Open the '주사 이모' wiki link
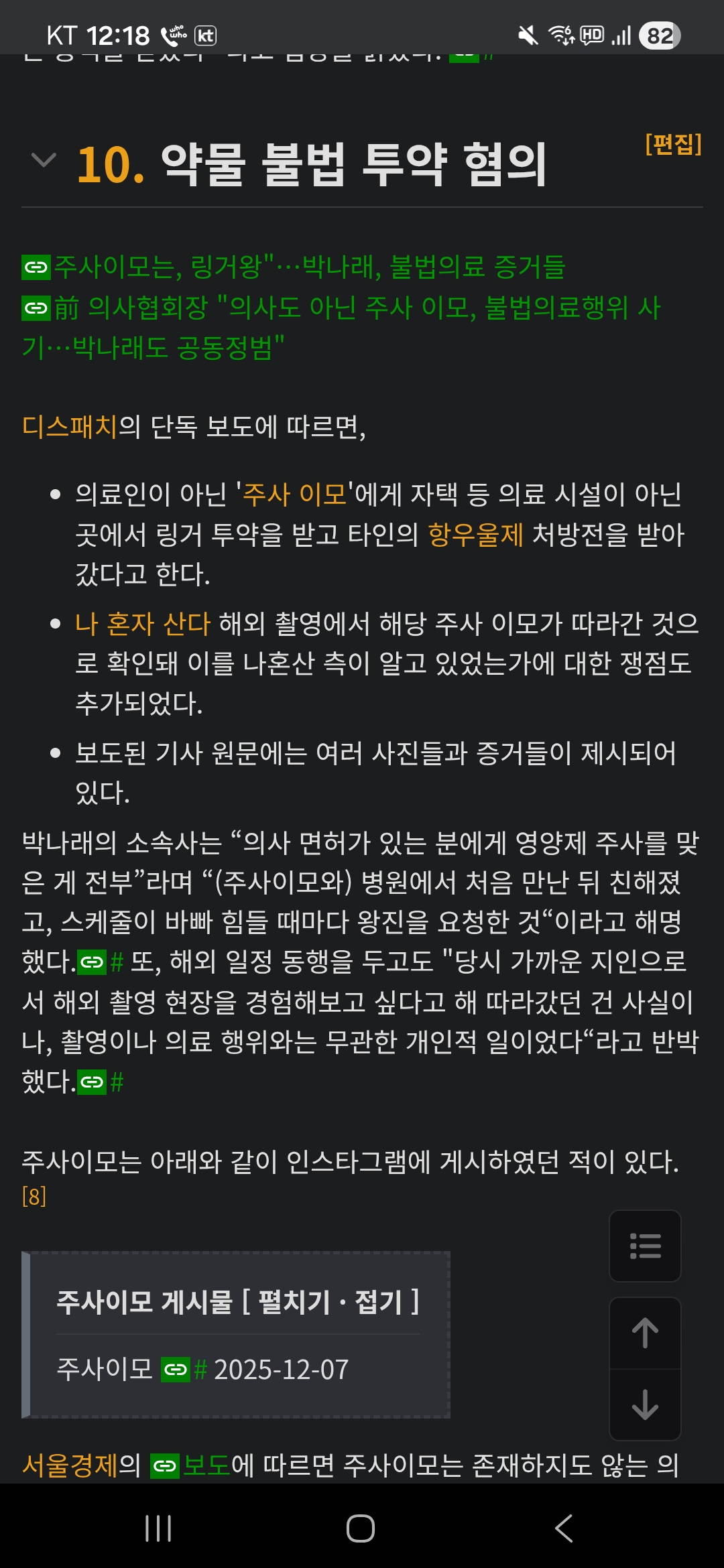 pyautogui.click(x=294, y=495)
